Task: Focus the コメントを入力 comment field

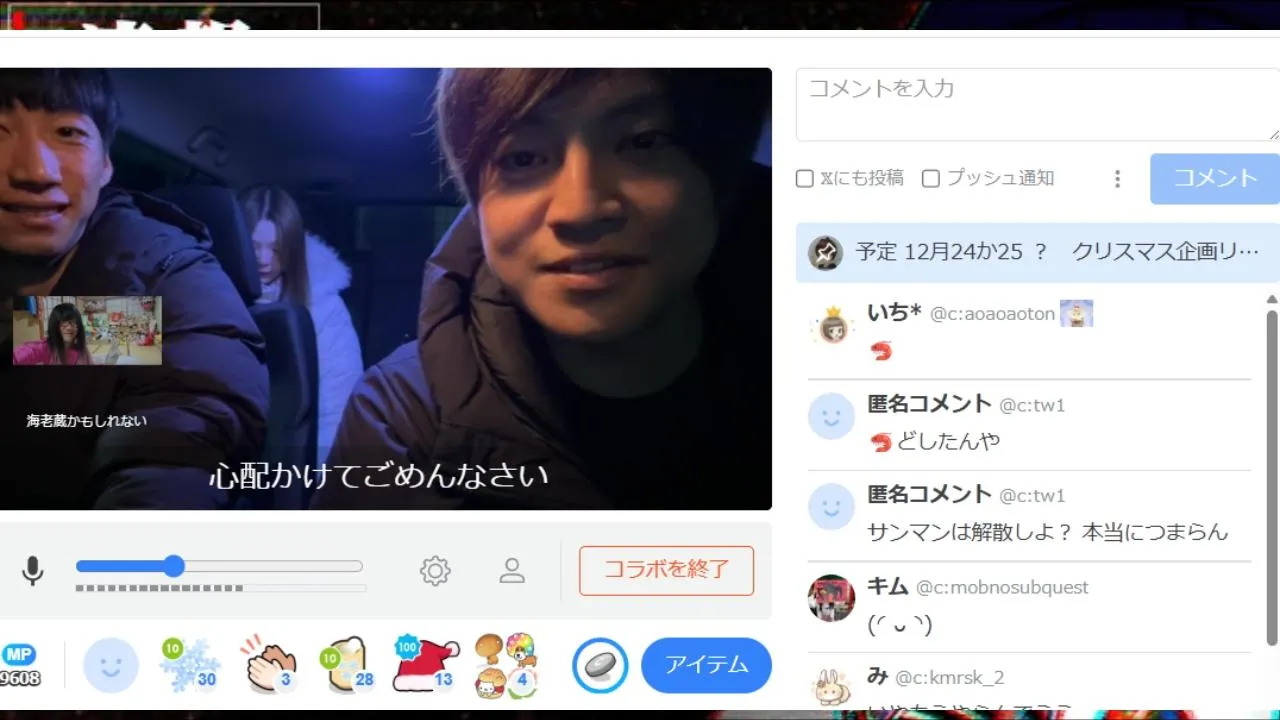Action: pyautogui.click(x=1037, y=104)
